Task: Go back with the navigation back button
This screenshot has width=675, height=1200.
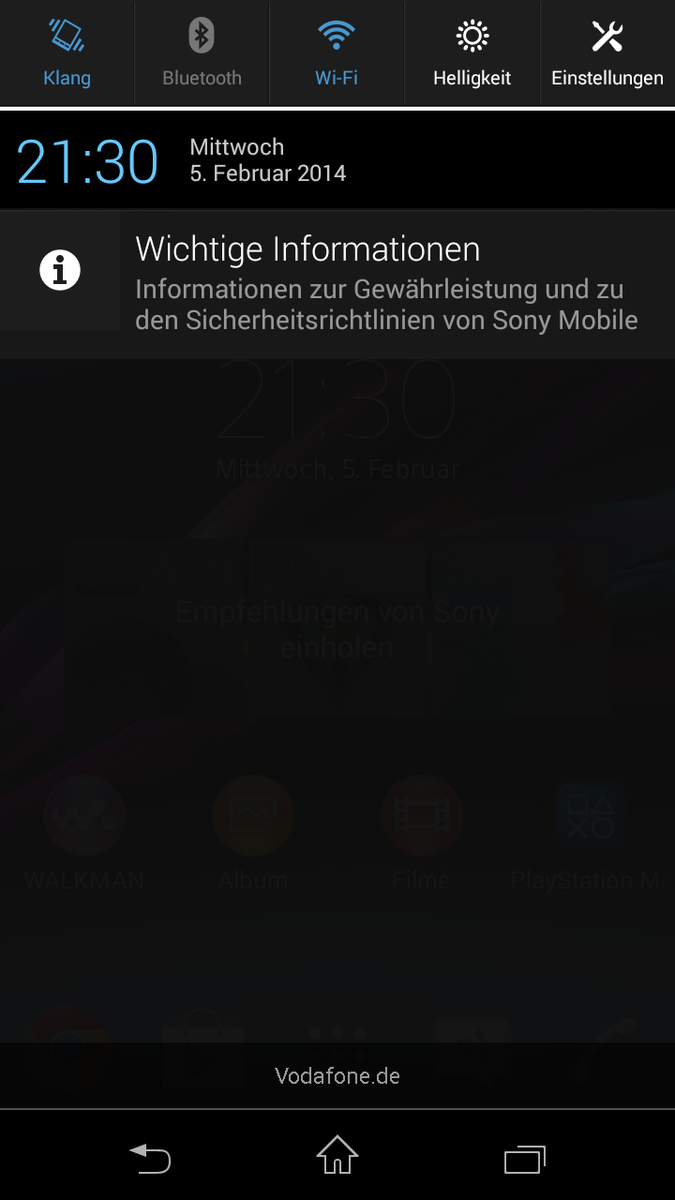Action: [x=150, y=1158]
